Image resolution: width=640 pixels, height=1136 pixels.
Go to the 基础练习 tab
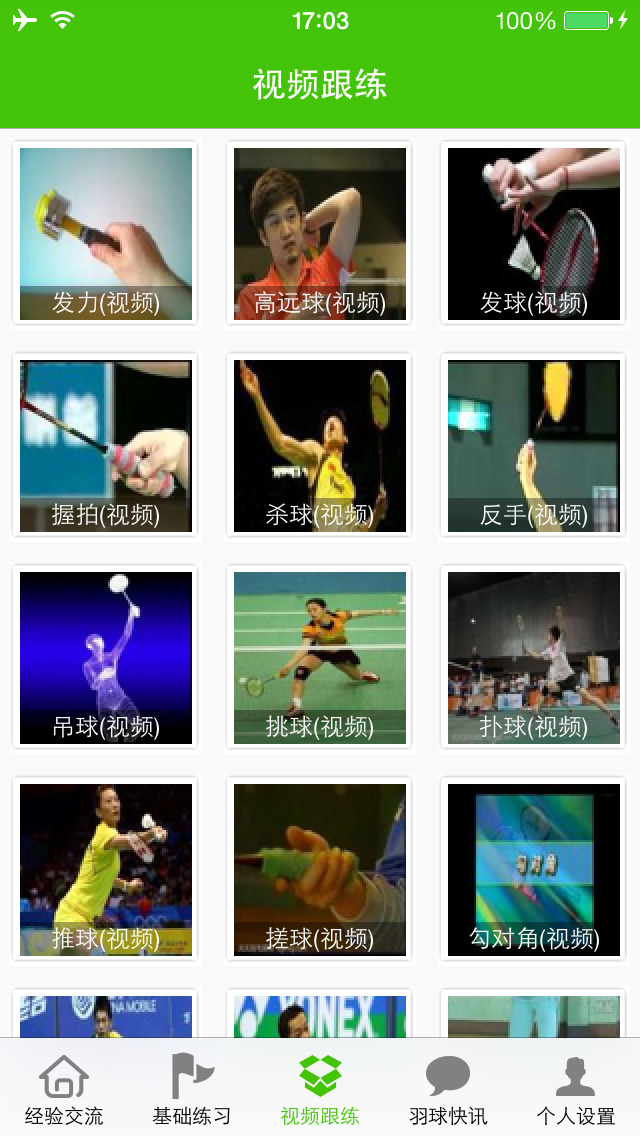pyautogui.click(x=192, y=1090)
